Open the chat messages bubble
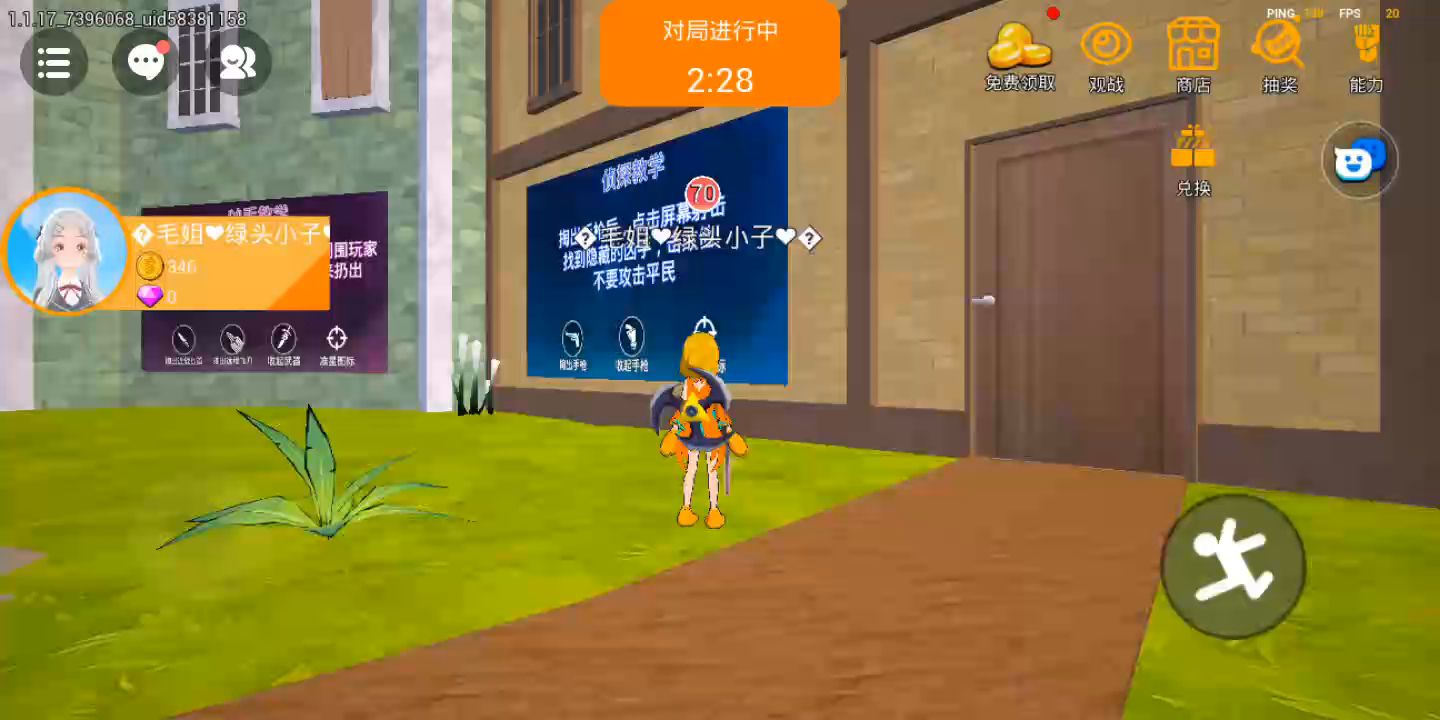The height and width of the screenshot is (720, 1440). 146,62
